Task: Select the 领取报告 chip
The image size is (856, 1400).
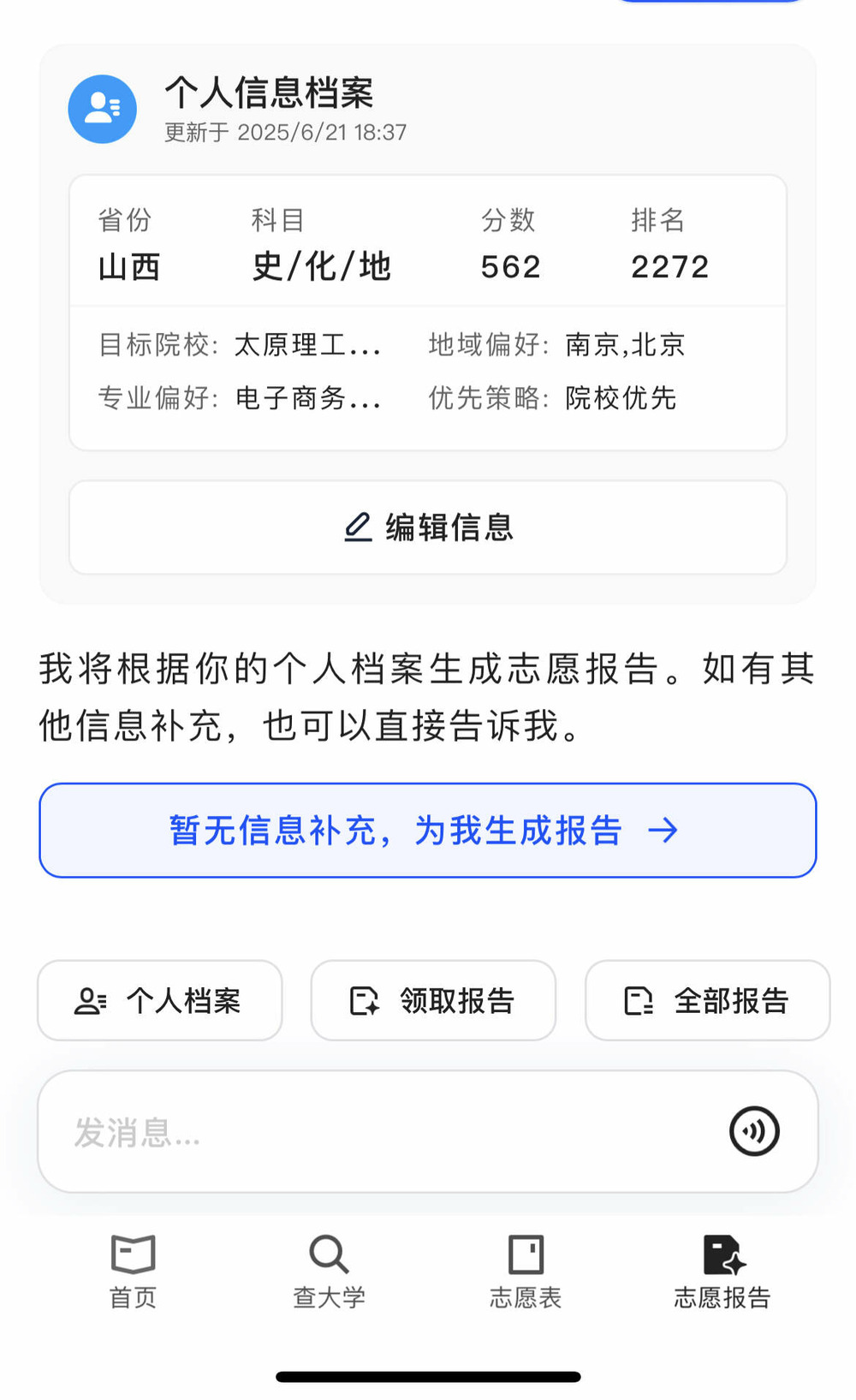Action: point(433,1000)
